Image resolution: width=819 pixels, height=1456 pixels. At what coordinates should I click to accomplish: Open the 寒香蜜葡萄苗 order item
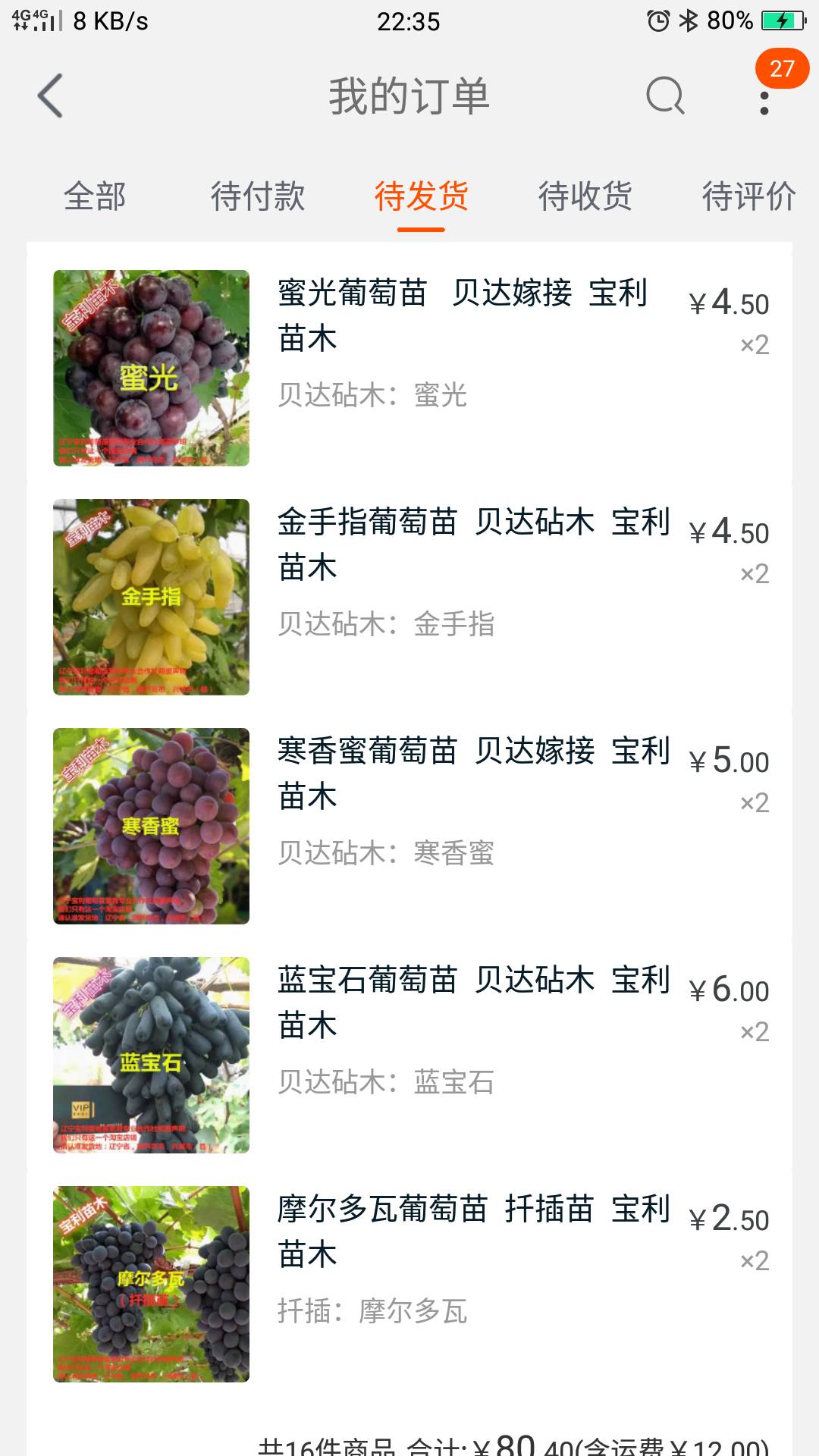point(409,826)
